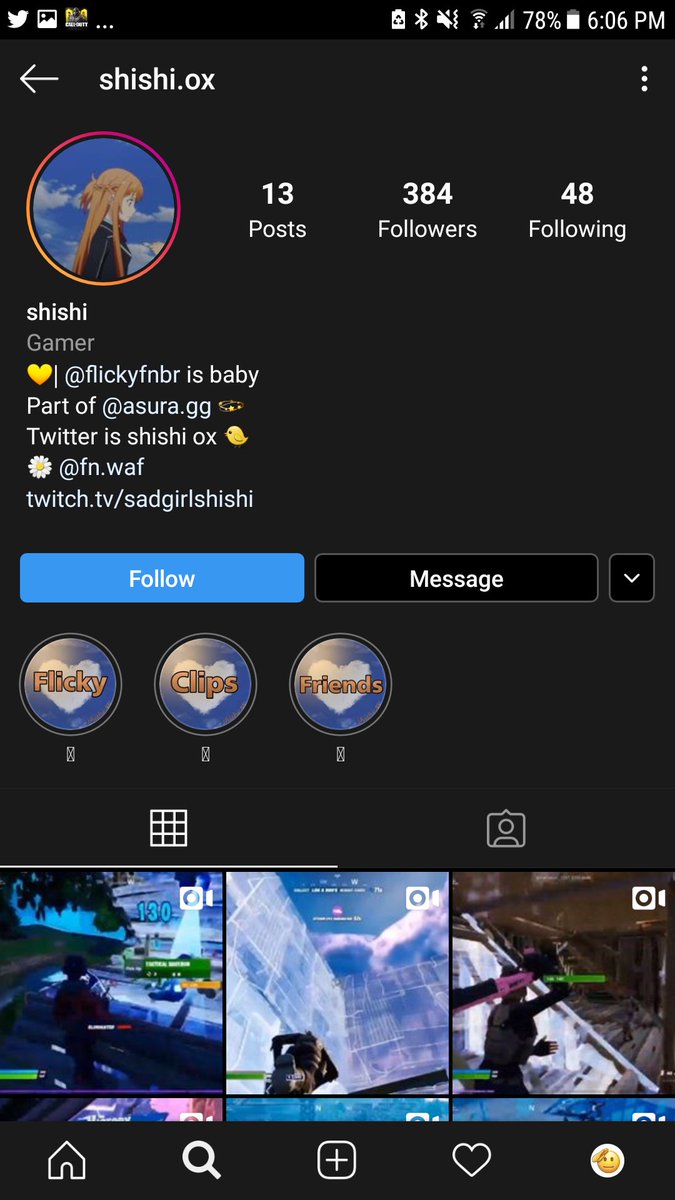The width and height of the screenshot is (675, 1200).
Task: Message shishi
Action: [456, 578]
